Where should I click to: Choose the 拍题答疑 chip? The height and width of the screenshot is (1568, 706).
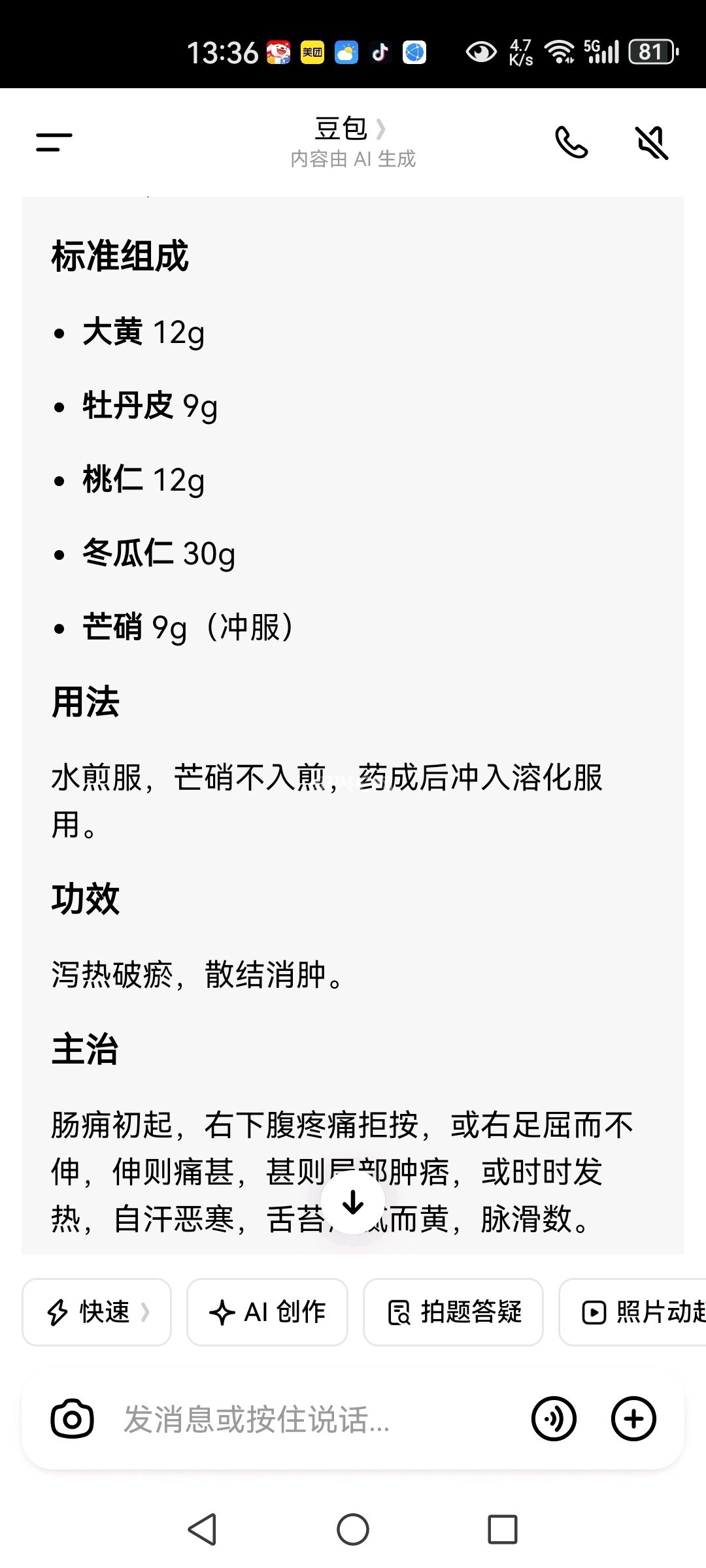454,1312
